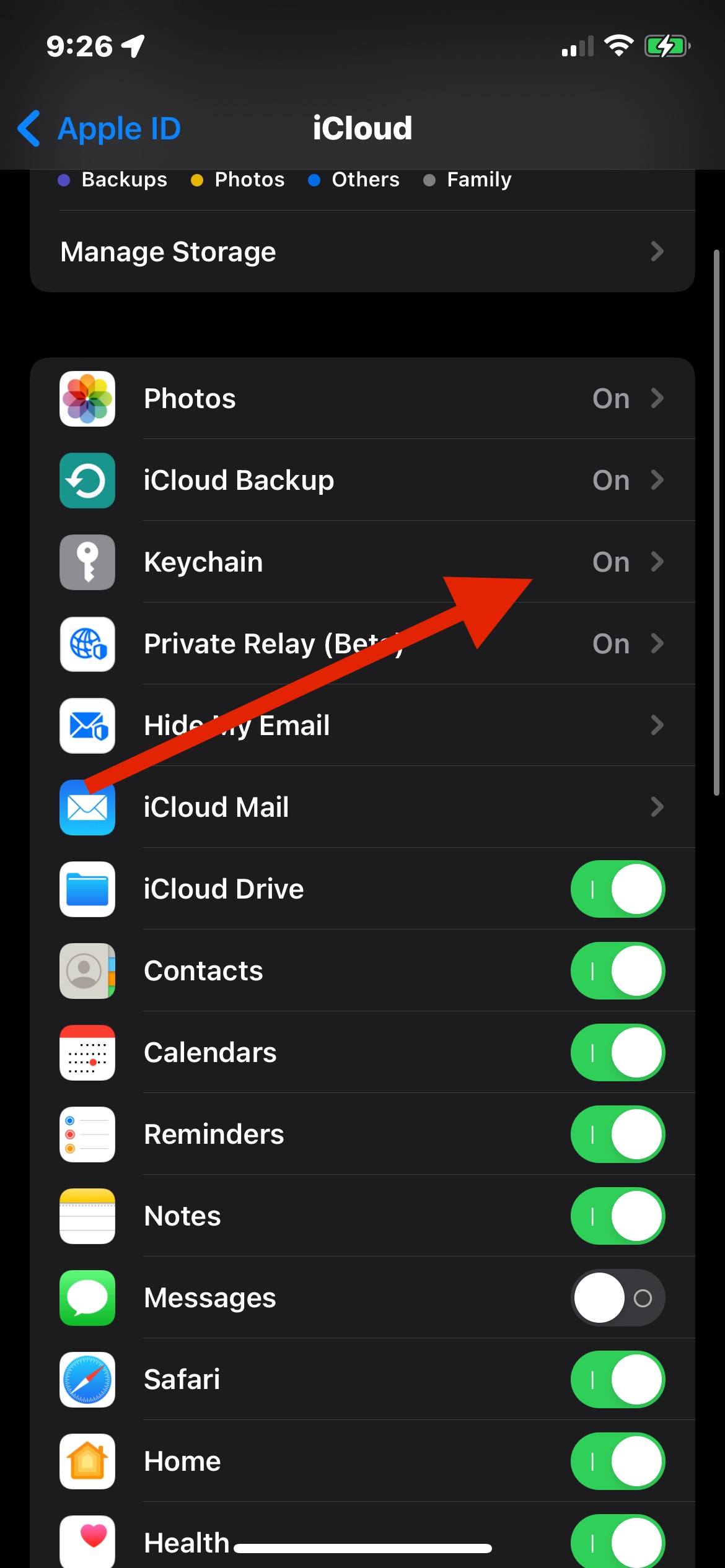Disable Health iCloud toggle

[x=618, y=1541]
